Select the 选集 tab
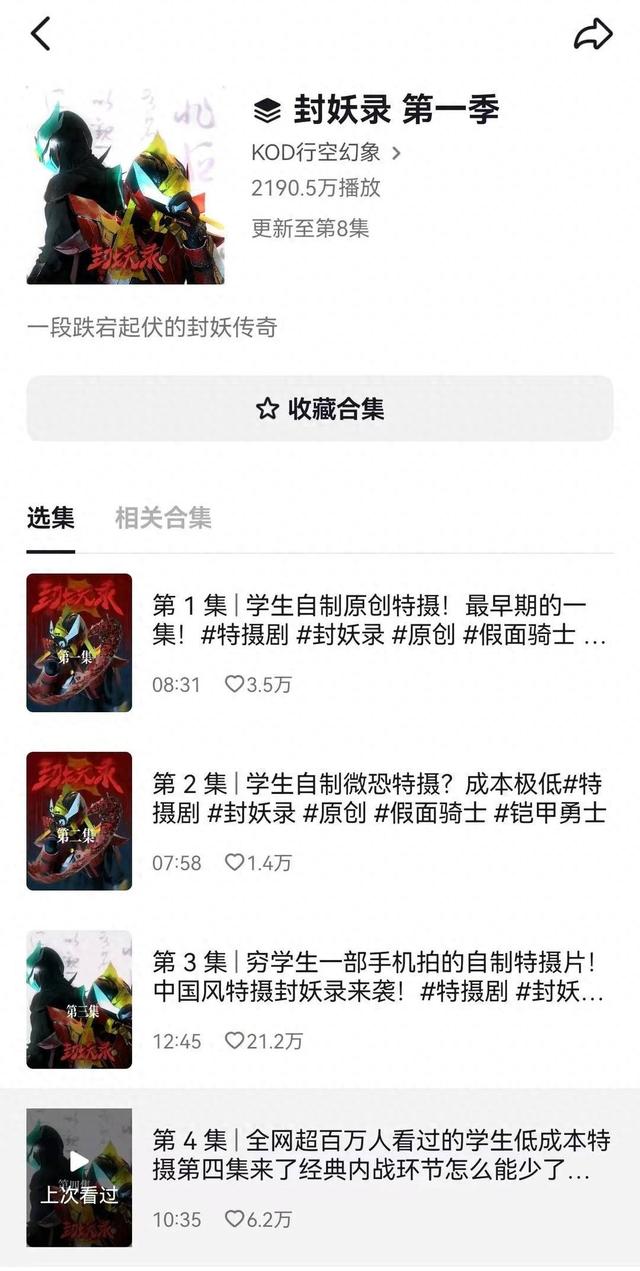 coord(50,518)
